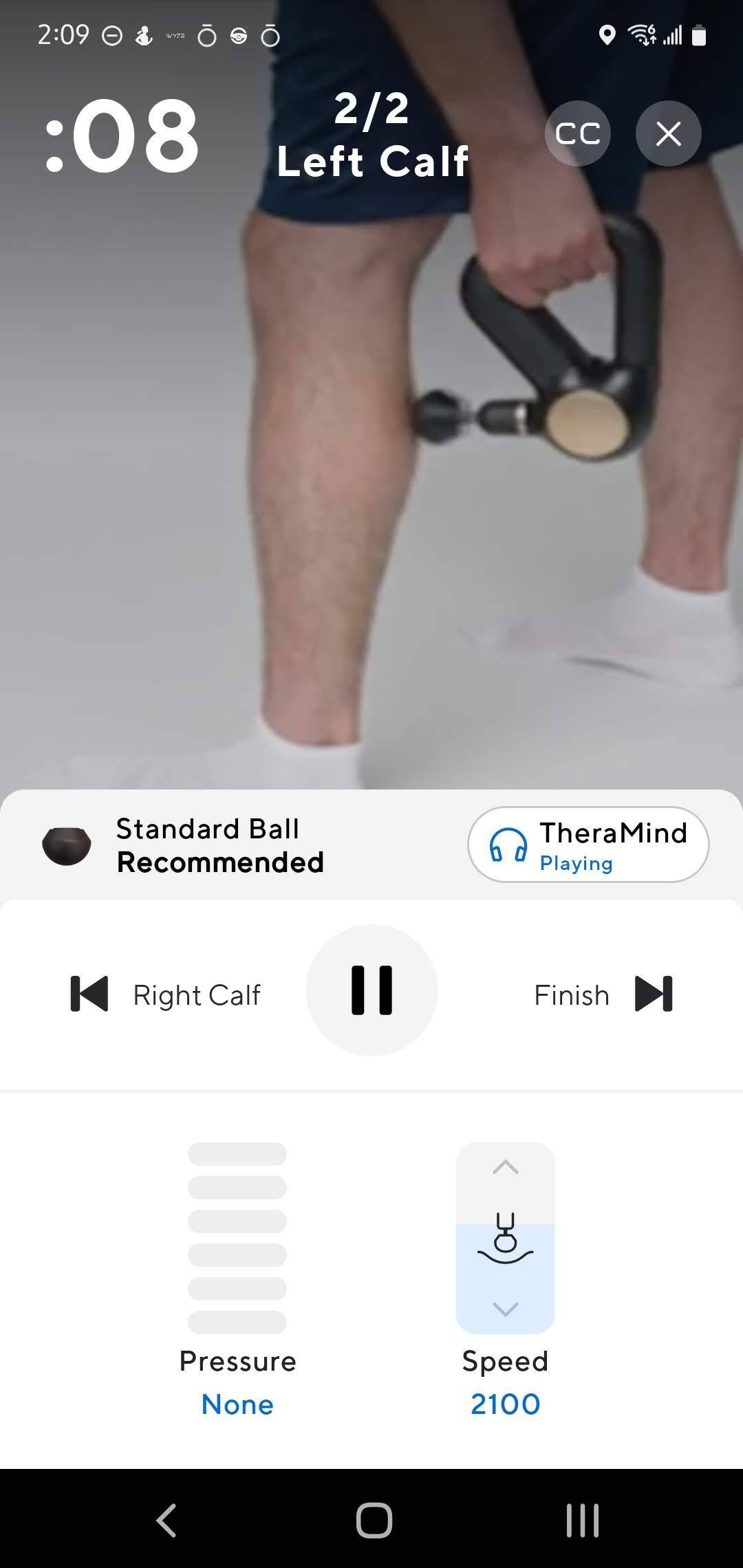Viewport: 743px width, 1568px height.
Task: Toggle closed captions with the CC button
Action: coord(577,133)
